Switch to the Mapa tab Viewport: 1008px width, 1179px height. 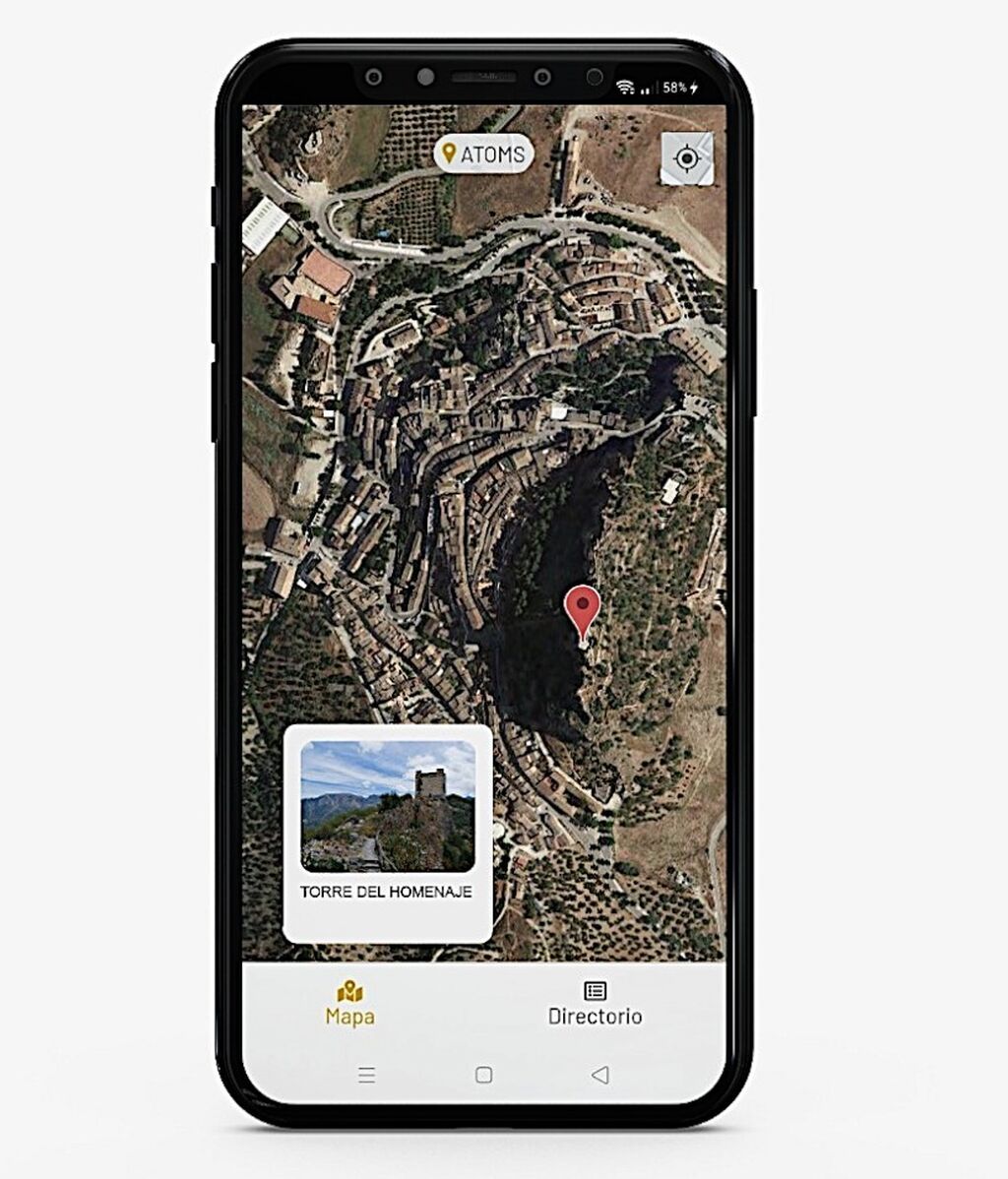click(350, 1003)
